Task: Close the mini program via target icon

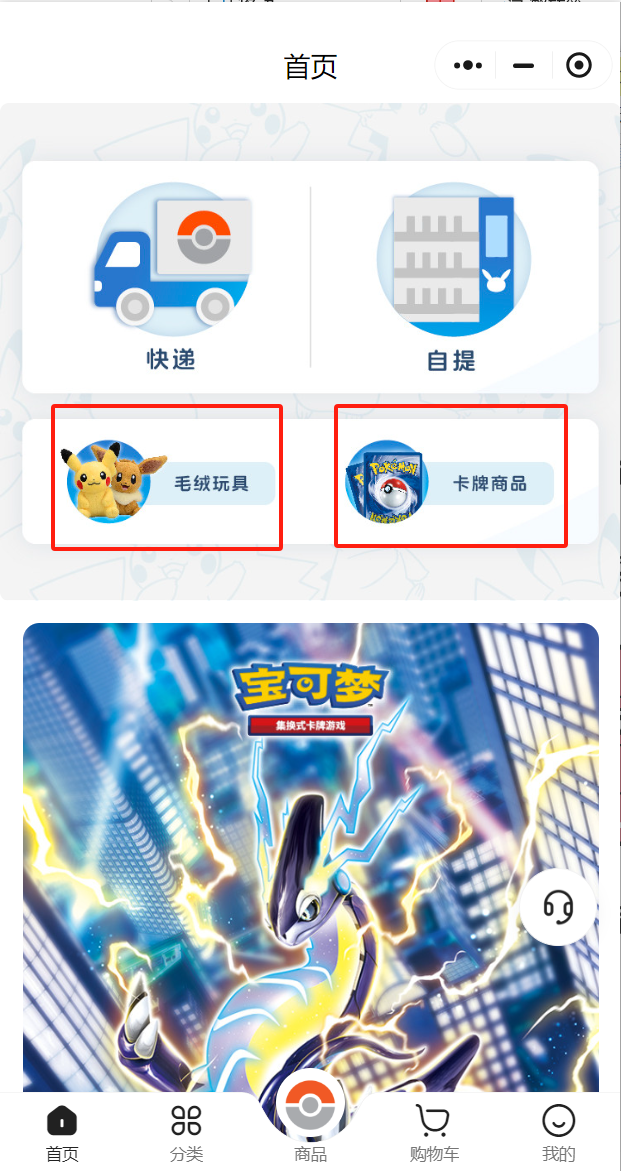Action: coord(579,66)
